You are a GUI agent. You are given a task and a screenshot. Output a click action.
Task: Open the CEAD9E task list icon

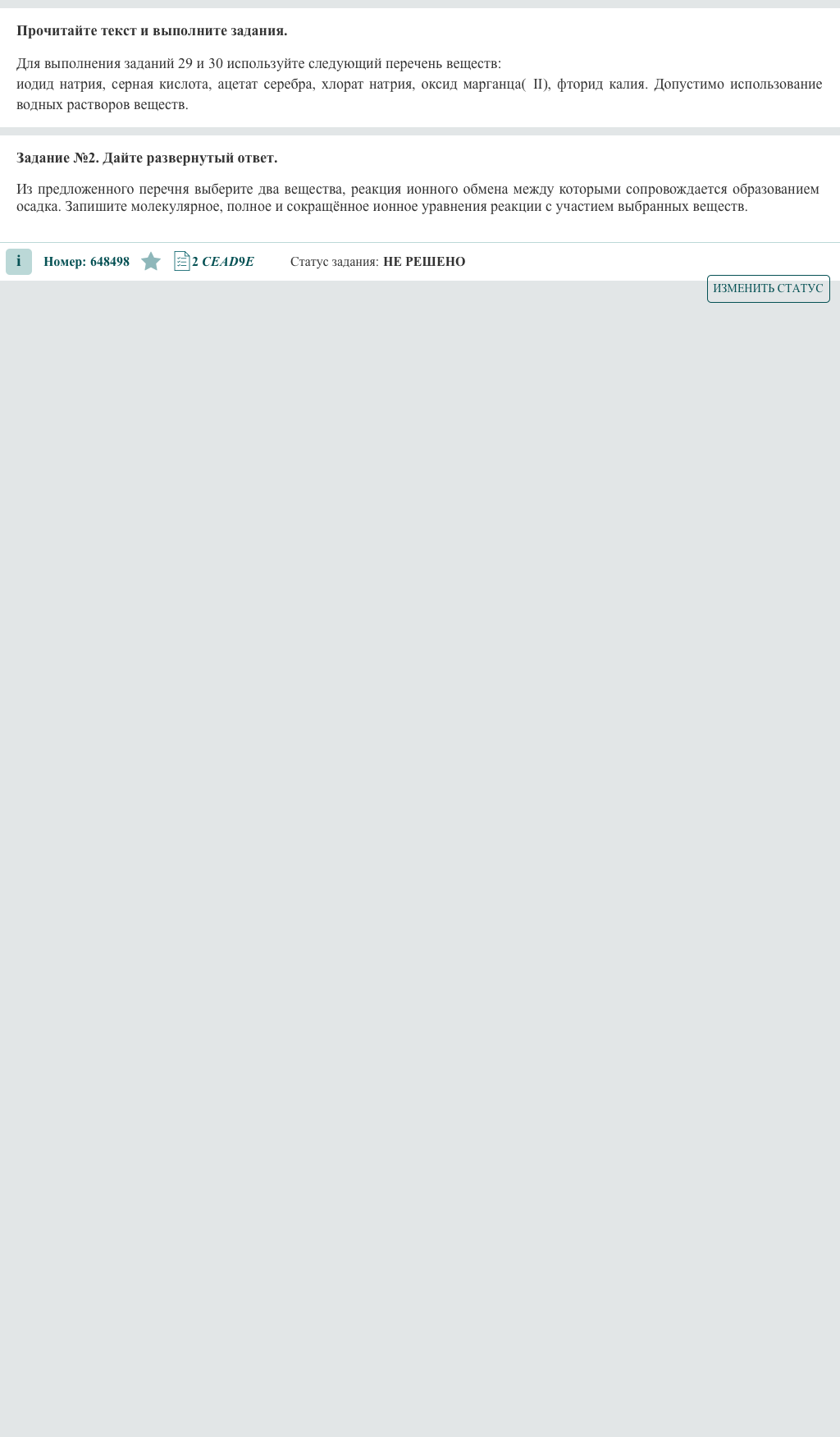point(182,262)
